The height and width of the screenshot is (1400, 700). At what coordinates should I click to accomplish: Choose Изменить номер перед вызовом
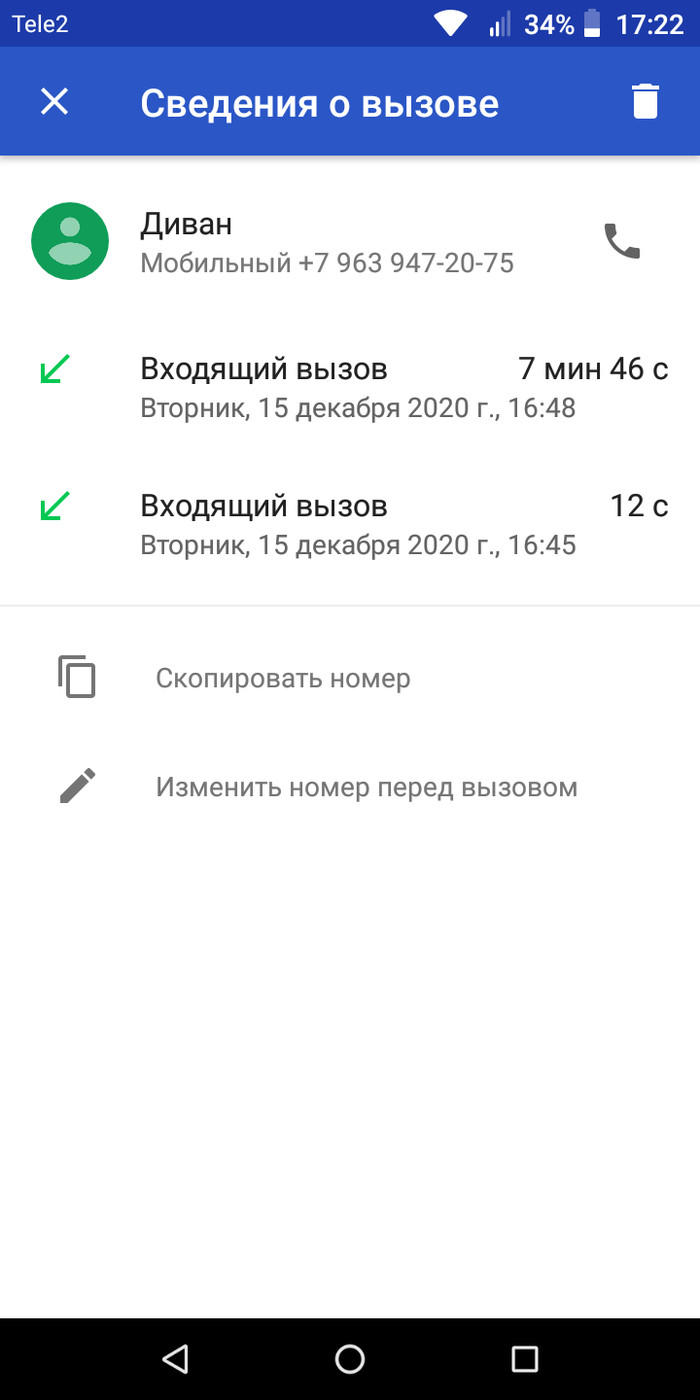(x=366, y=787)
